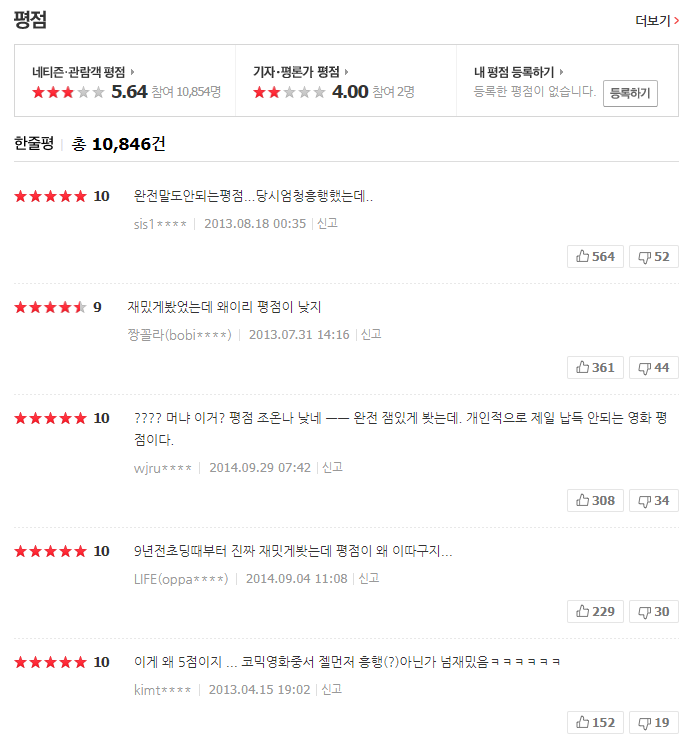Like the review by LIFE(oppa****)
700x738 pixels.
coord(595,611)
